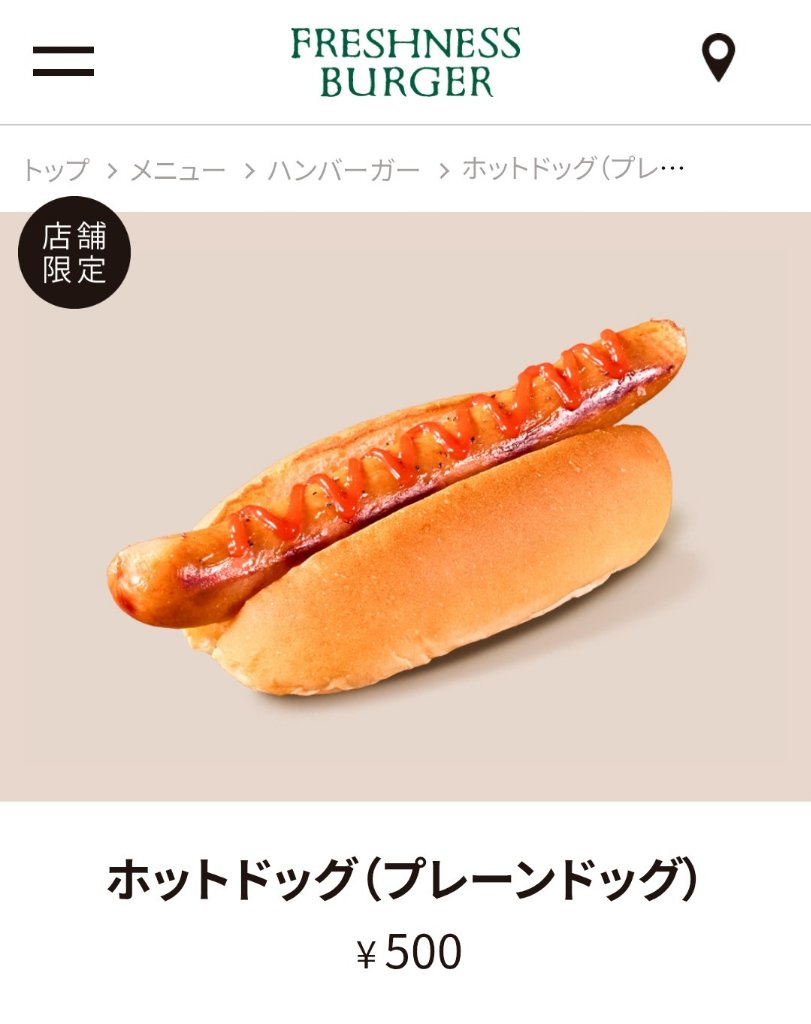Viewport: 811px width, 1024px height.
Task: Tap the トップ breadcrumb link
Action: pyautogui.click(x=55, y=170)
